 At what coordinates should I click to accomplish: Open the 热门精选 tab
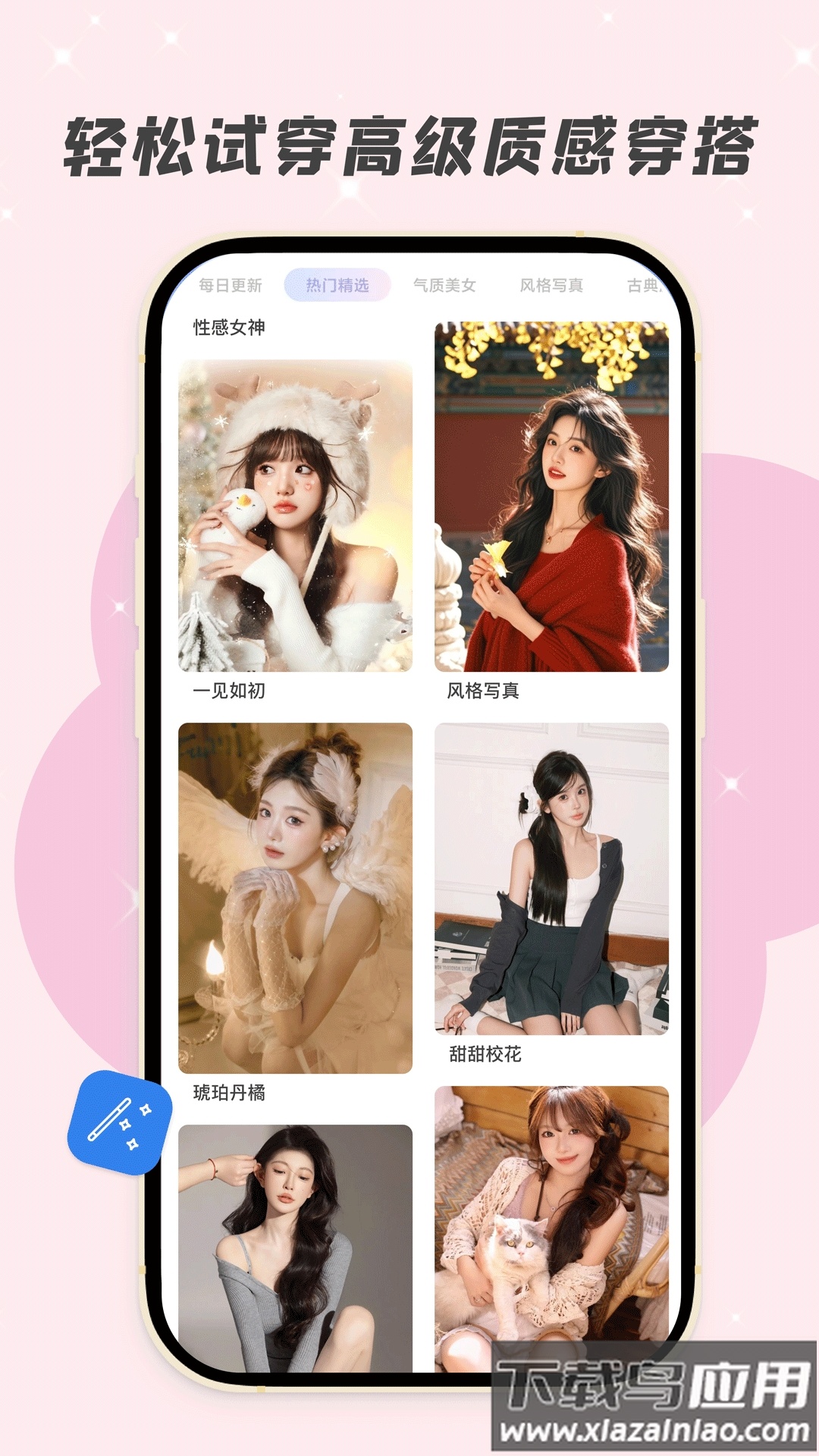click(x=336, y=286)
